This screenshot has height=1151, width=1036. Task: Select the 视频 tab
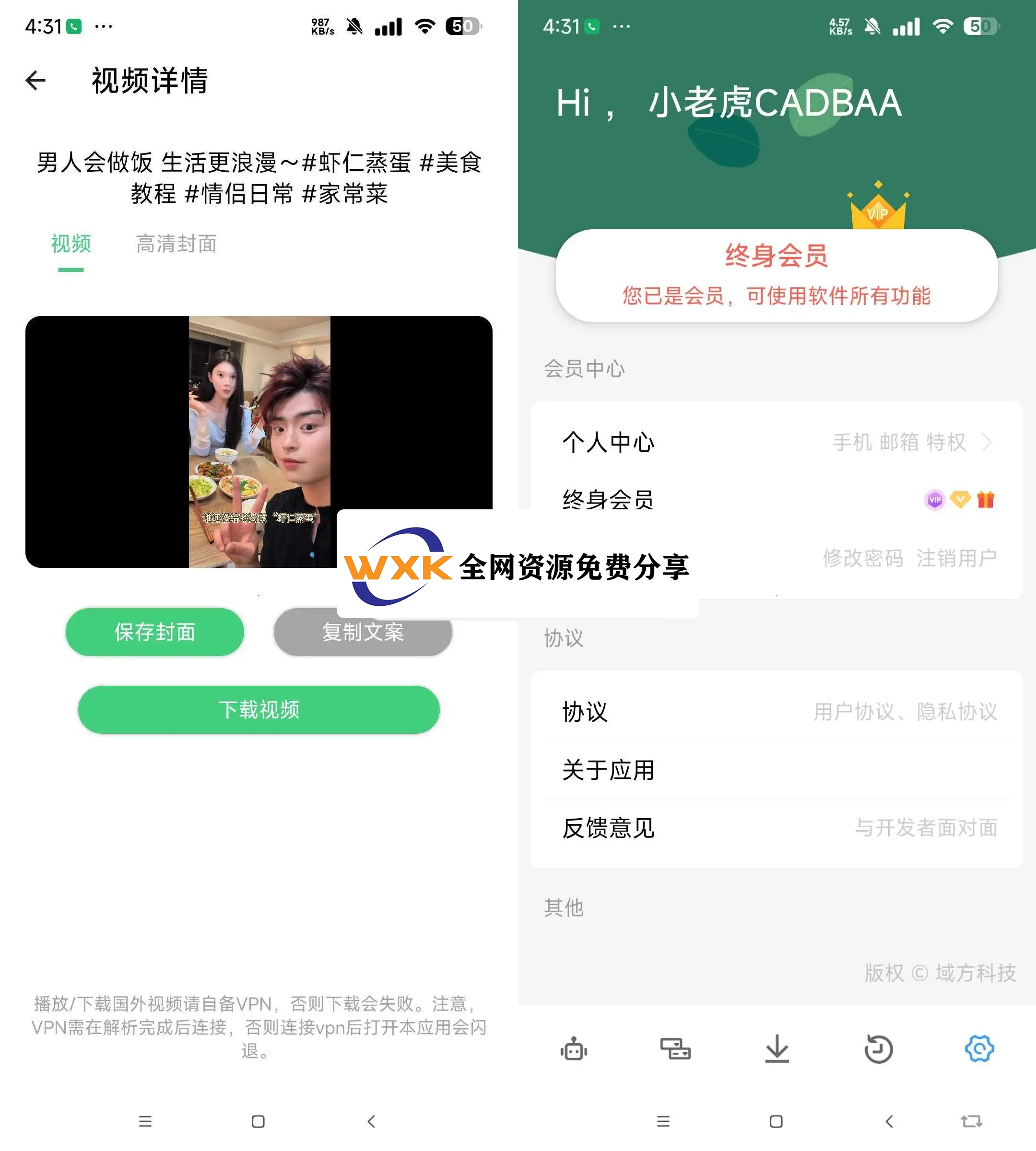[x=71, y=244]
